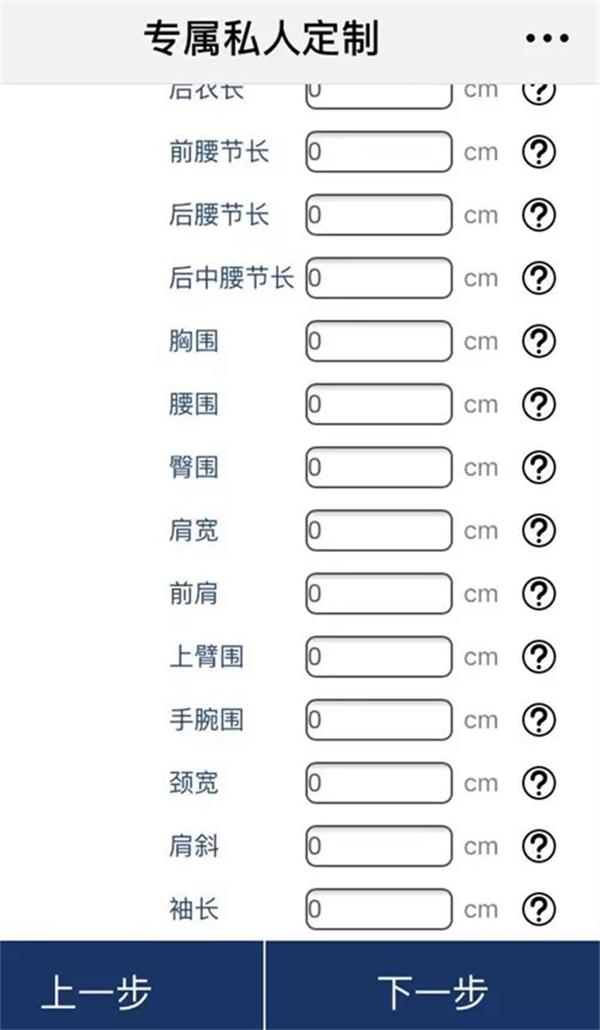Focus the 腰围 text field
This screenshot has height=1030, width=600.
coord(379,404)
